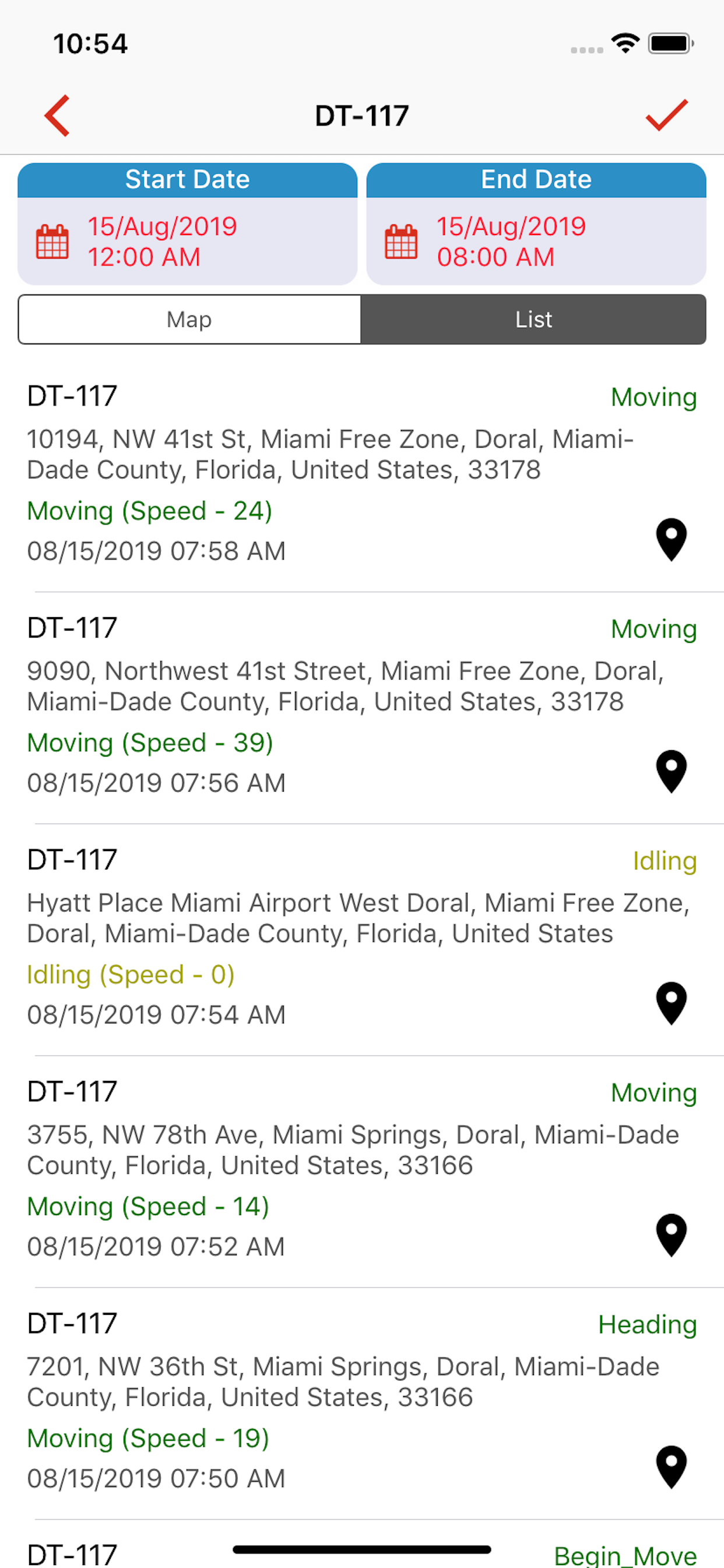Image resolution: width=724 pixels, height=1568 pixels.
Task: Open the Hyatt Place Idling entry
Action: click(x=362, y=940)
